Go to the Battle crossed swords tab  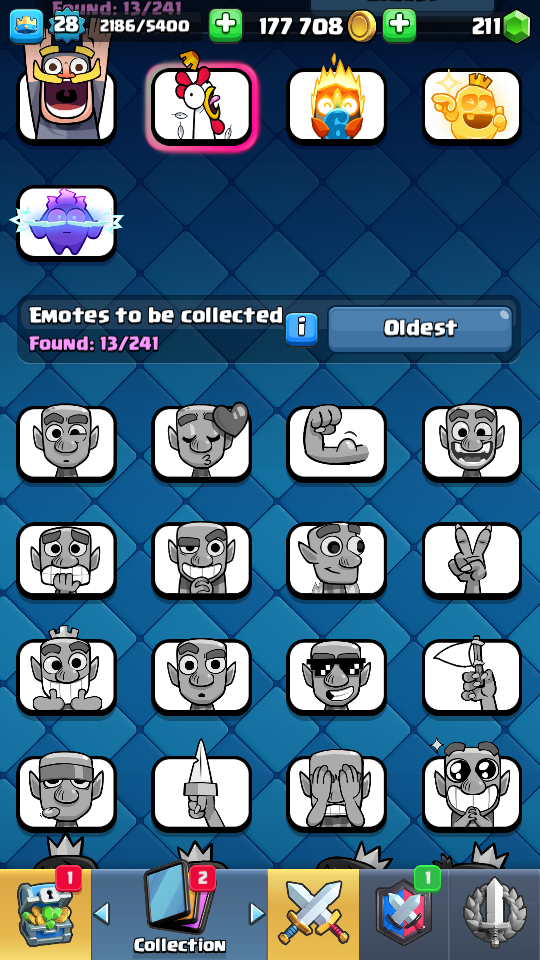(x=313, y=914)
